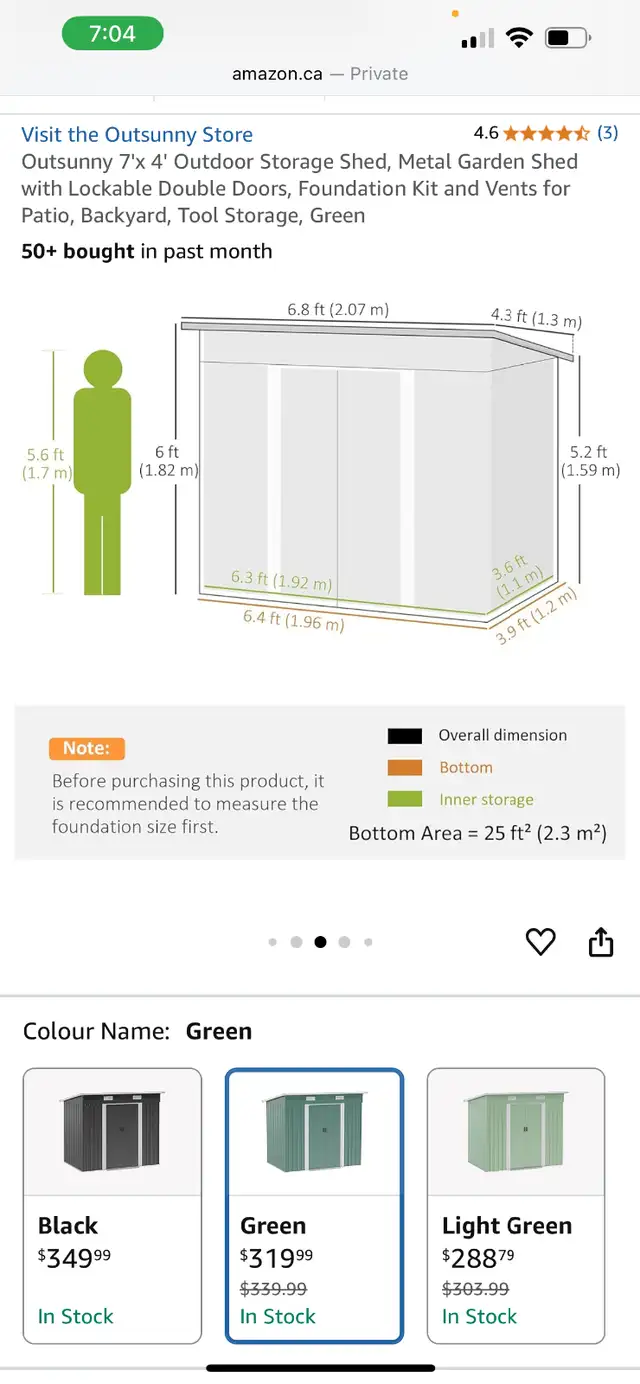Share this product listing
The height and width of the screenshot is (1384, 640).
pyautogui.click(x=600, y=941)
